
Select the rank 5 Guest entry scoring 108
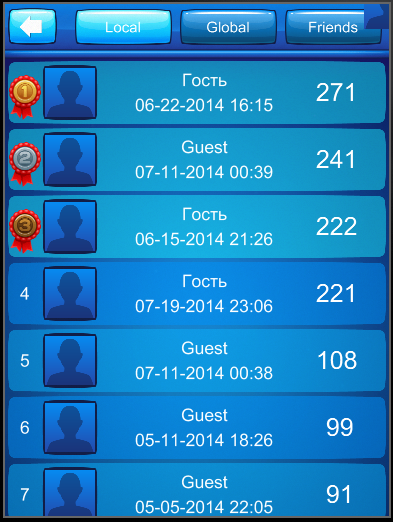click(197, 360)
